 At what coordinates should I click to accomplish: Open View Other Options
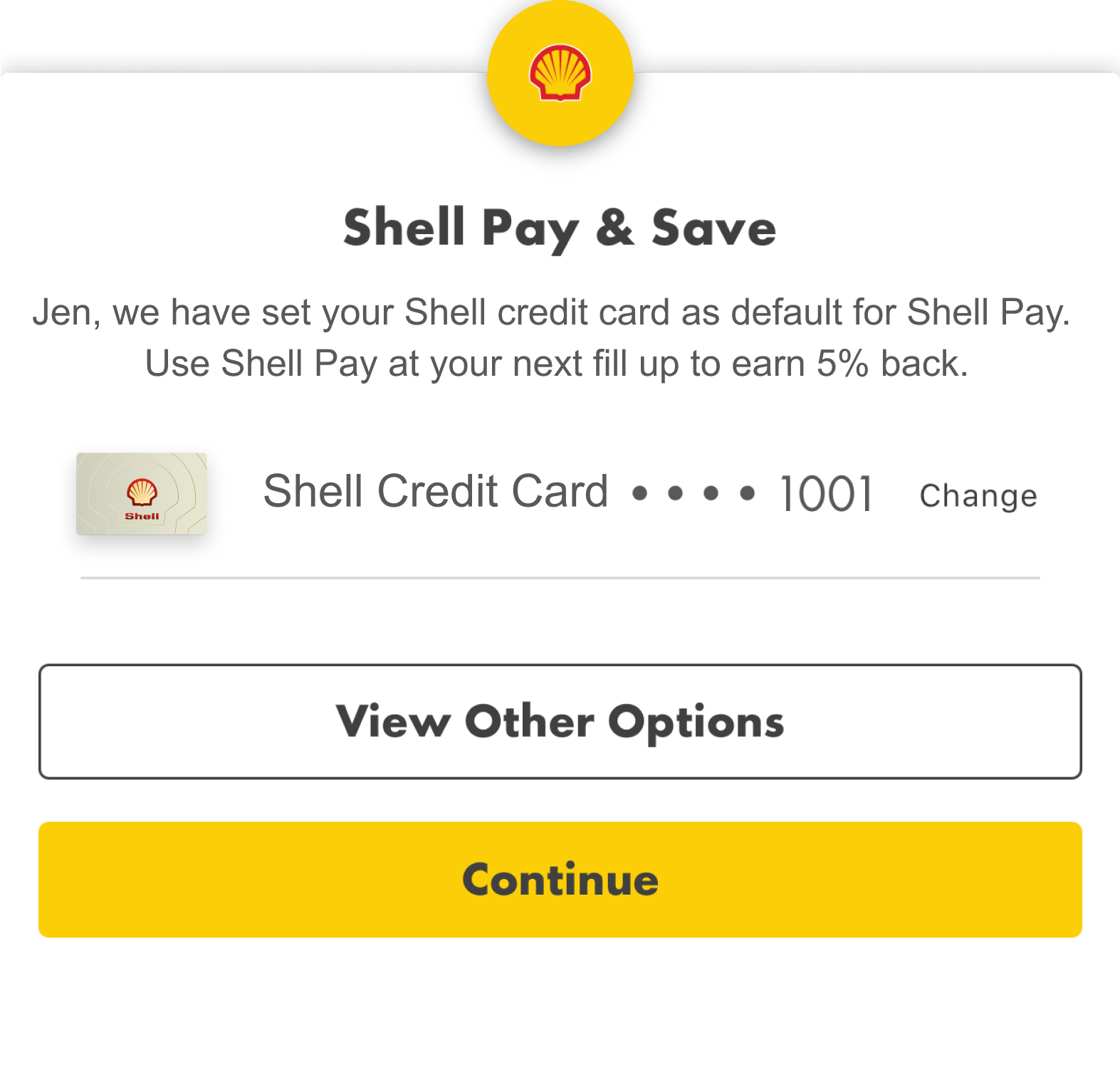(560, 721)
